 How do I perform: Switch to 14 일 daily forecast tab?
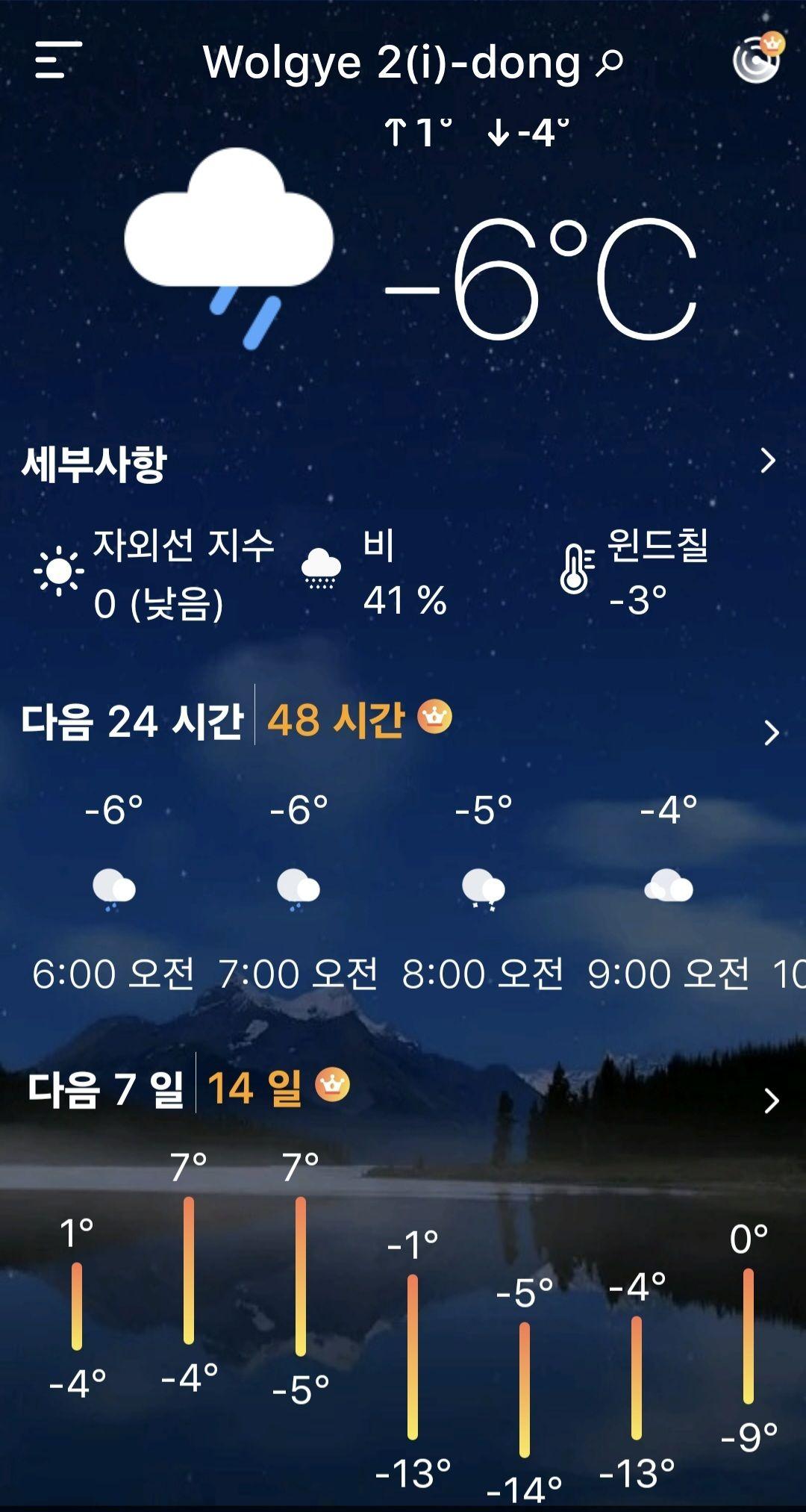pos(276,1086)
